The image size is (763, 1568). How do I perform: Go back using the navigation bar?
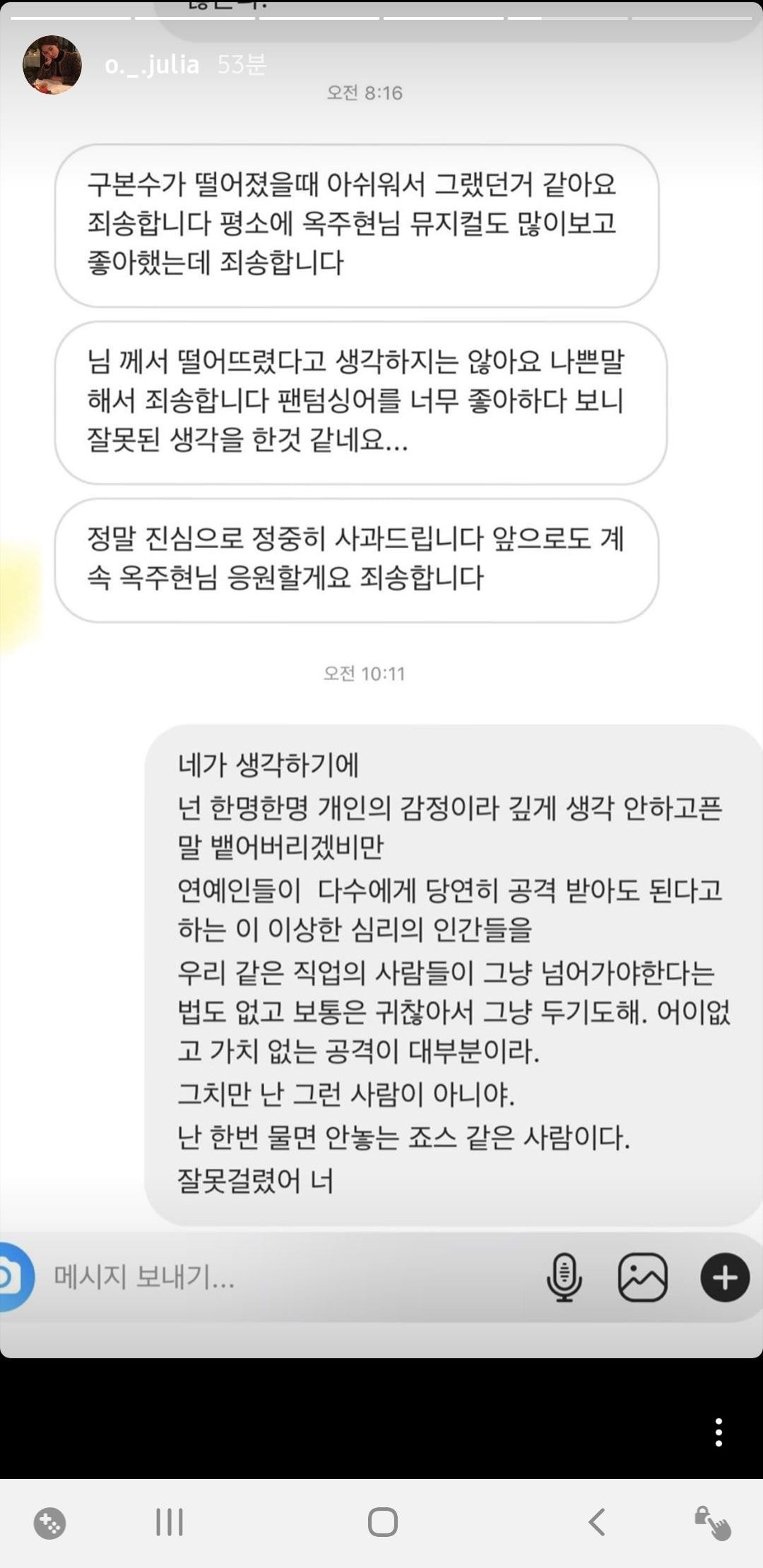click(x=597, y=1521)
